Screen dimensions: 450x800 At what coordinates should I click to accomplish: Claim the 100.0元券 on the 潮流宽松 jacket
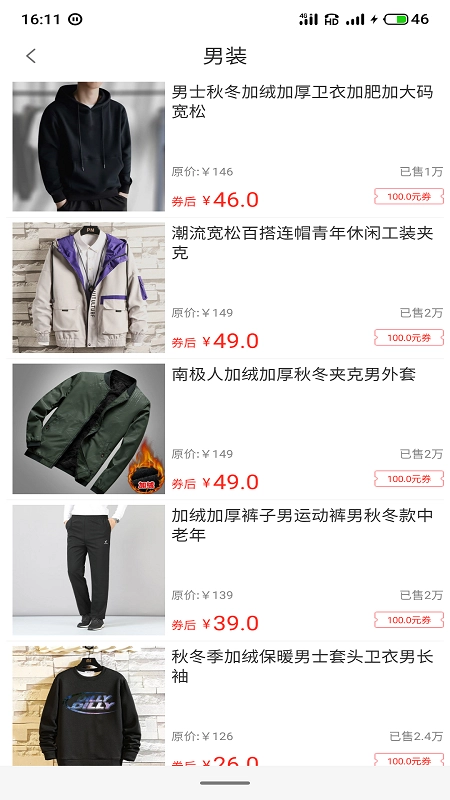(409, 338)
